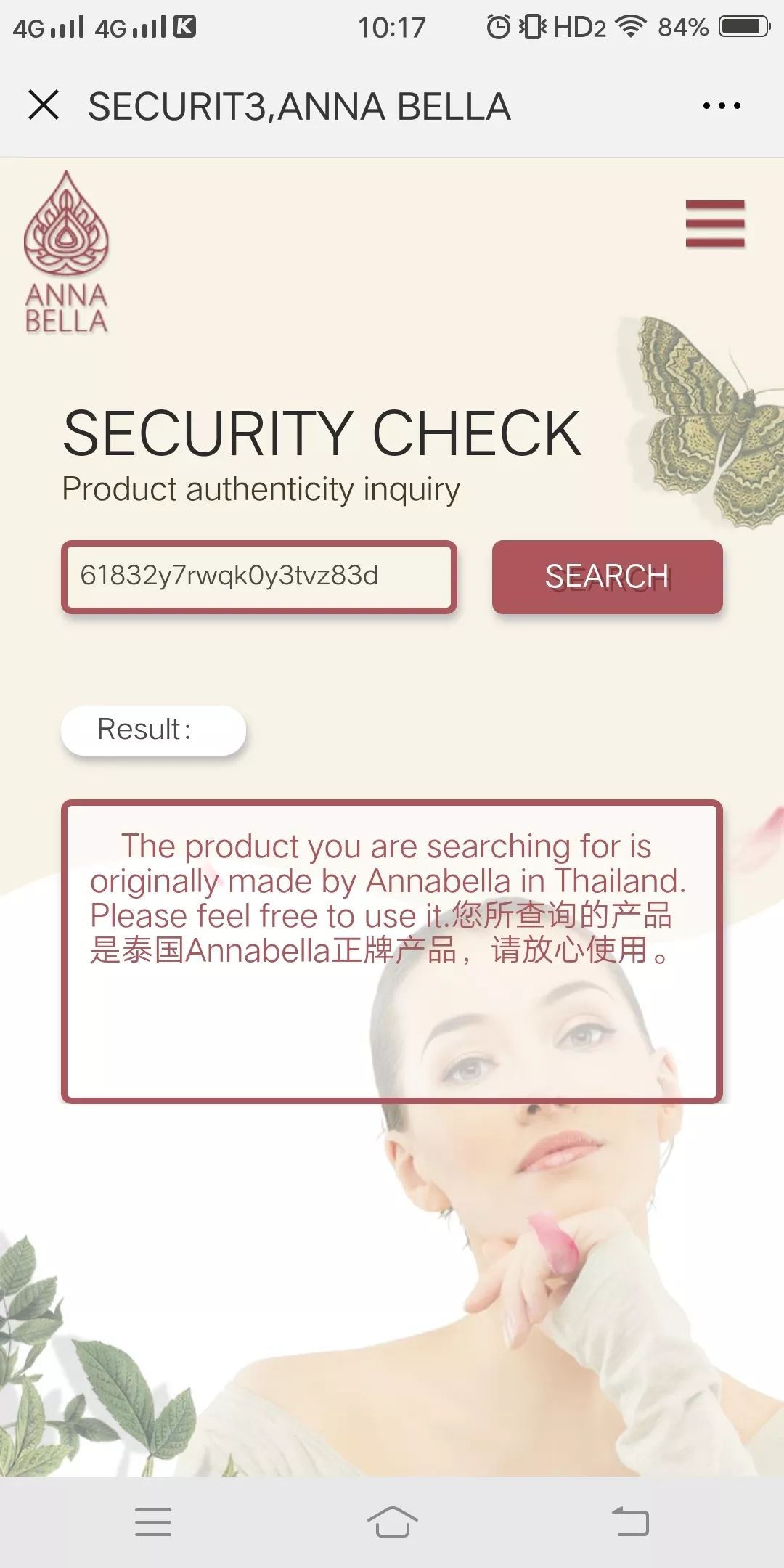784x1568 pixels.
Task: Tap the SEARCH button
Action: (x=607, y=576)
